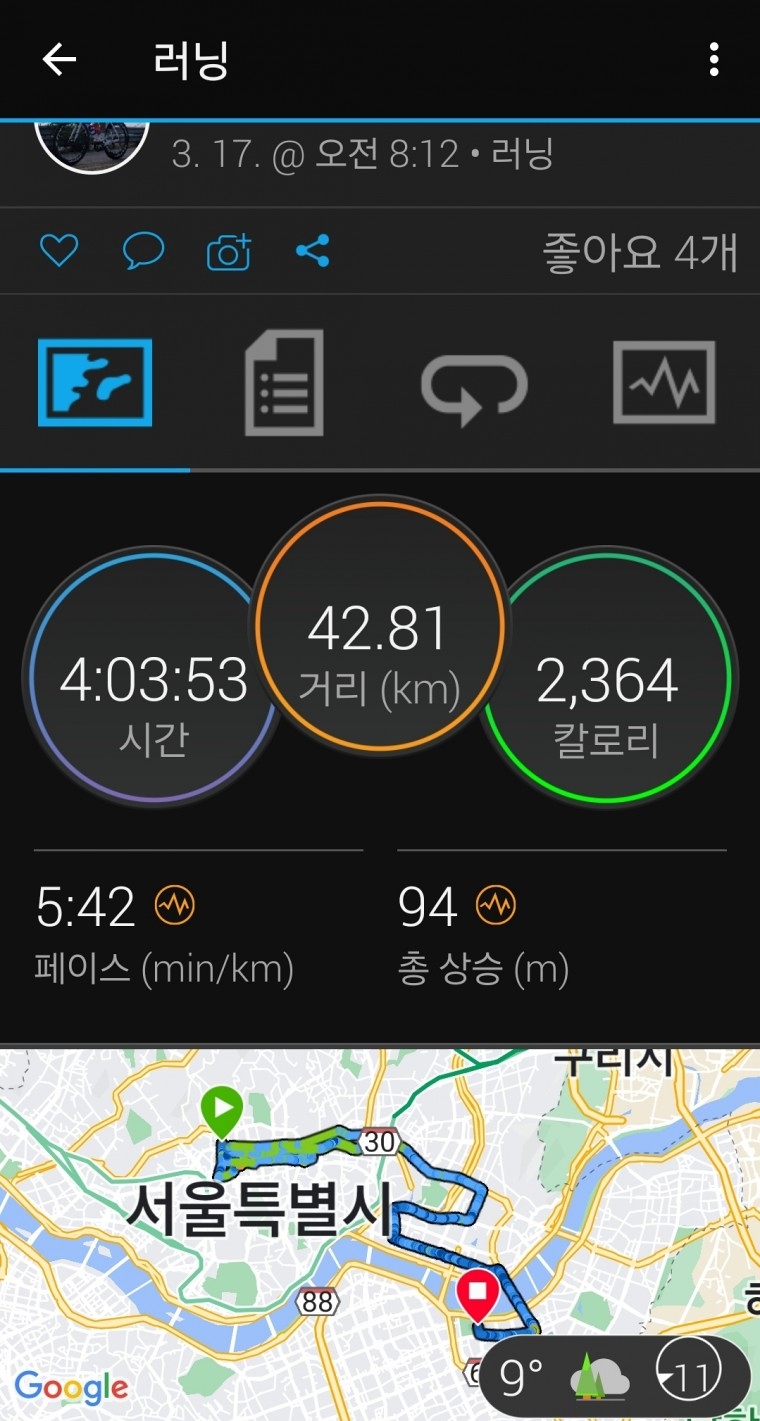Switch to the charts tab
This screenshot has height=1421, width=760.
[x=664, y=383]
